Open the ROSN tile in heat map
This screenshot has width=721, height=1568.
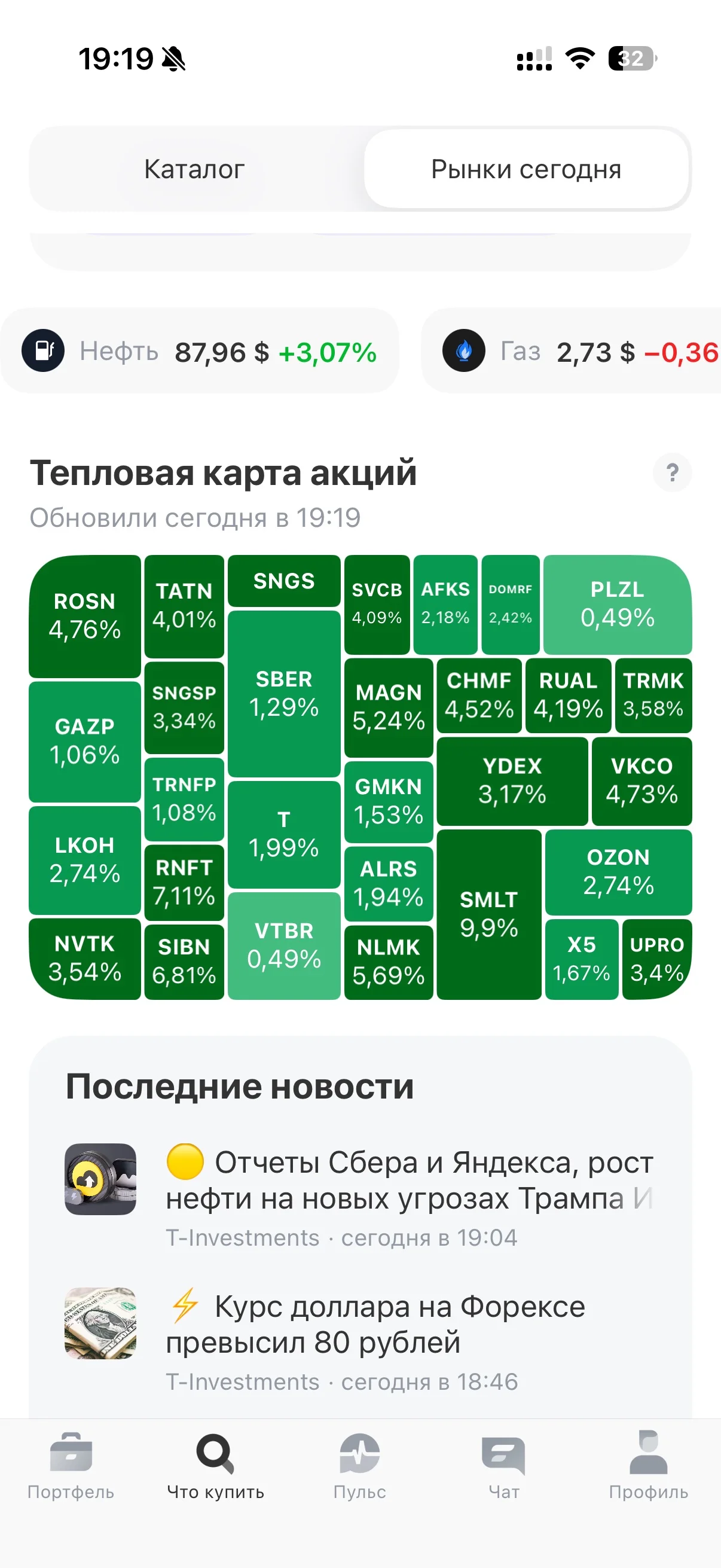coord(84,616)
